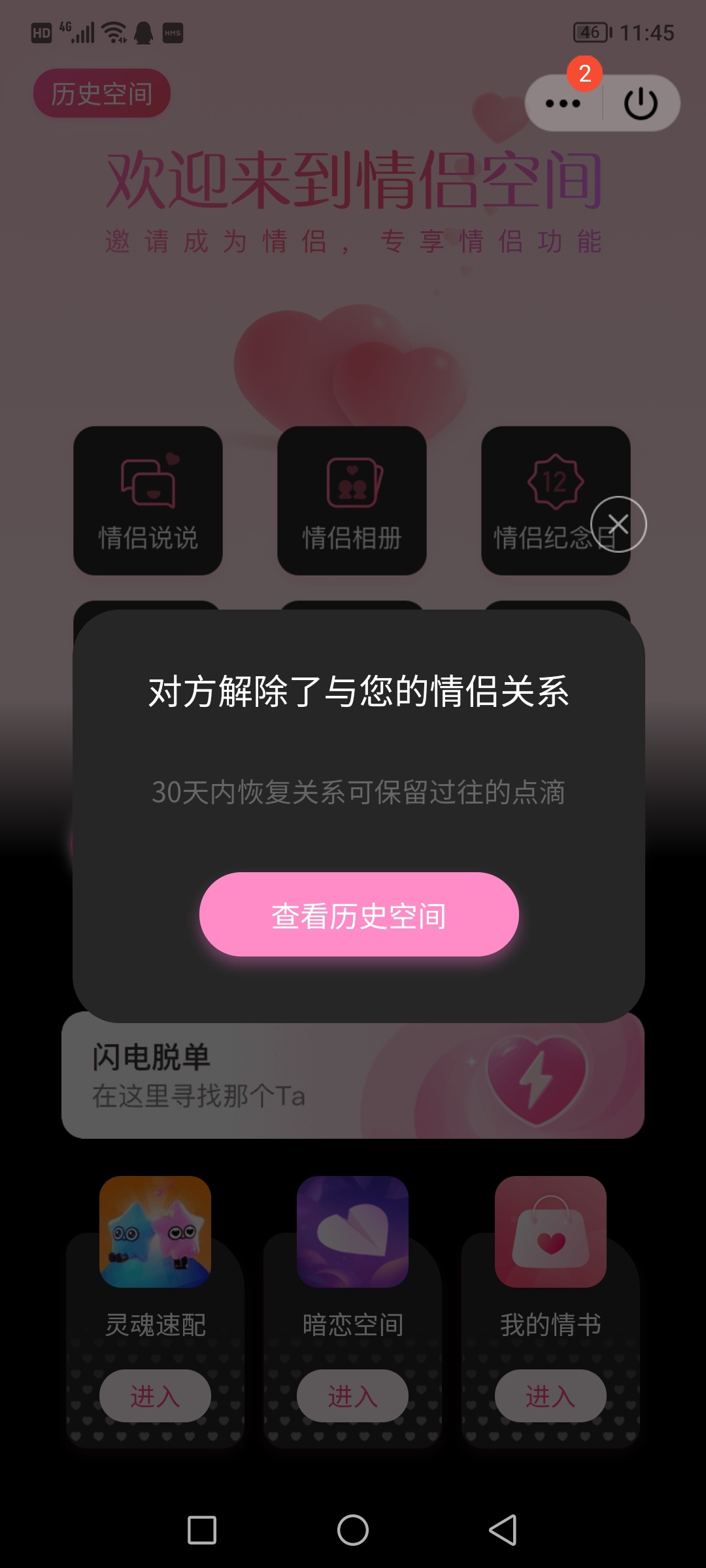The image size is (706, 1568).
Task: Open 历史空间 at top left
Action: point(102,93)
